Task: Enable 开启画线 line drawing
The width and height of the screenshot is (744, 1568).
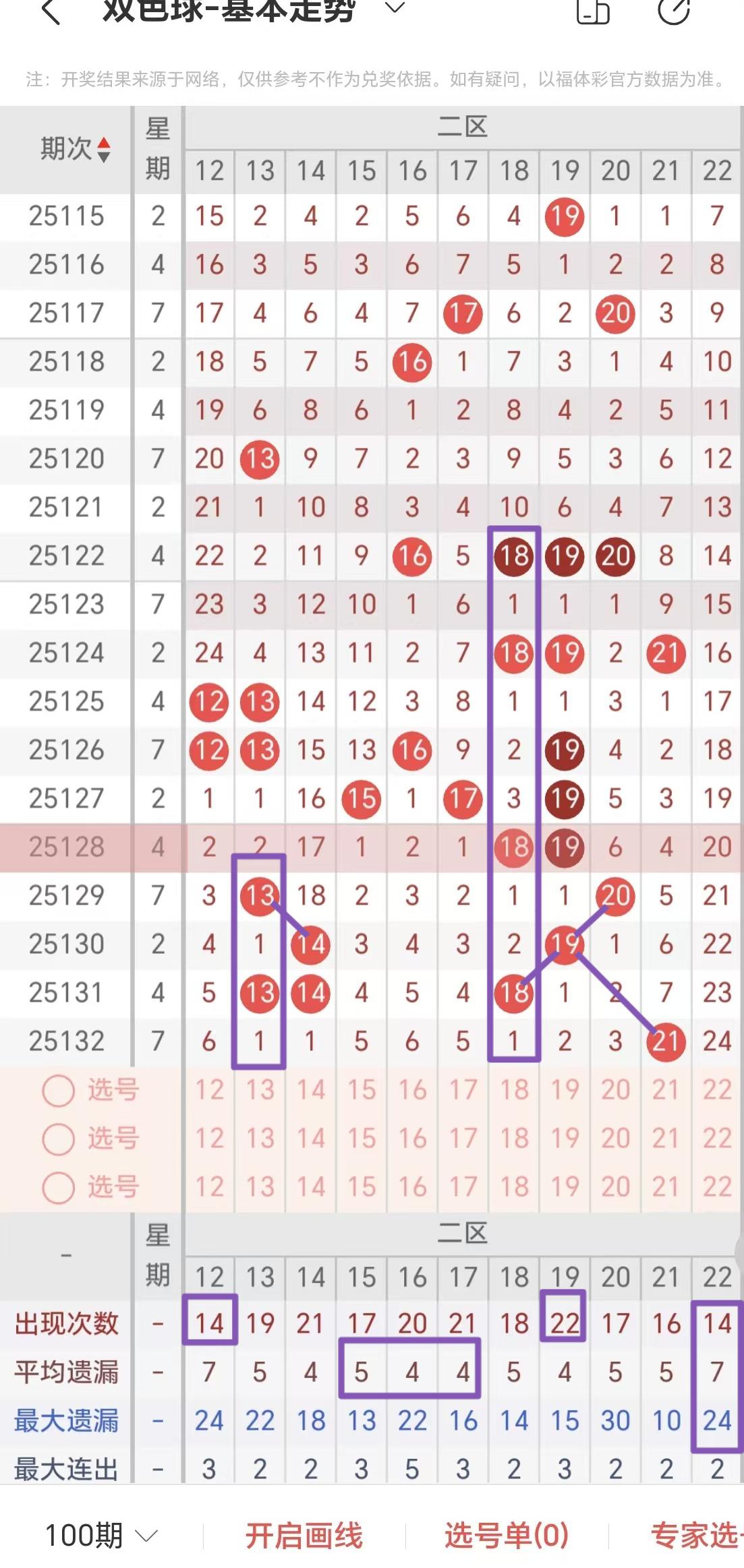Action: pos(304,1536)
